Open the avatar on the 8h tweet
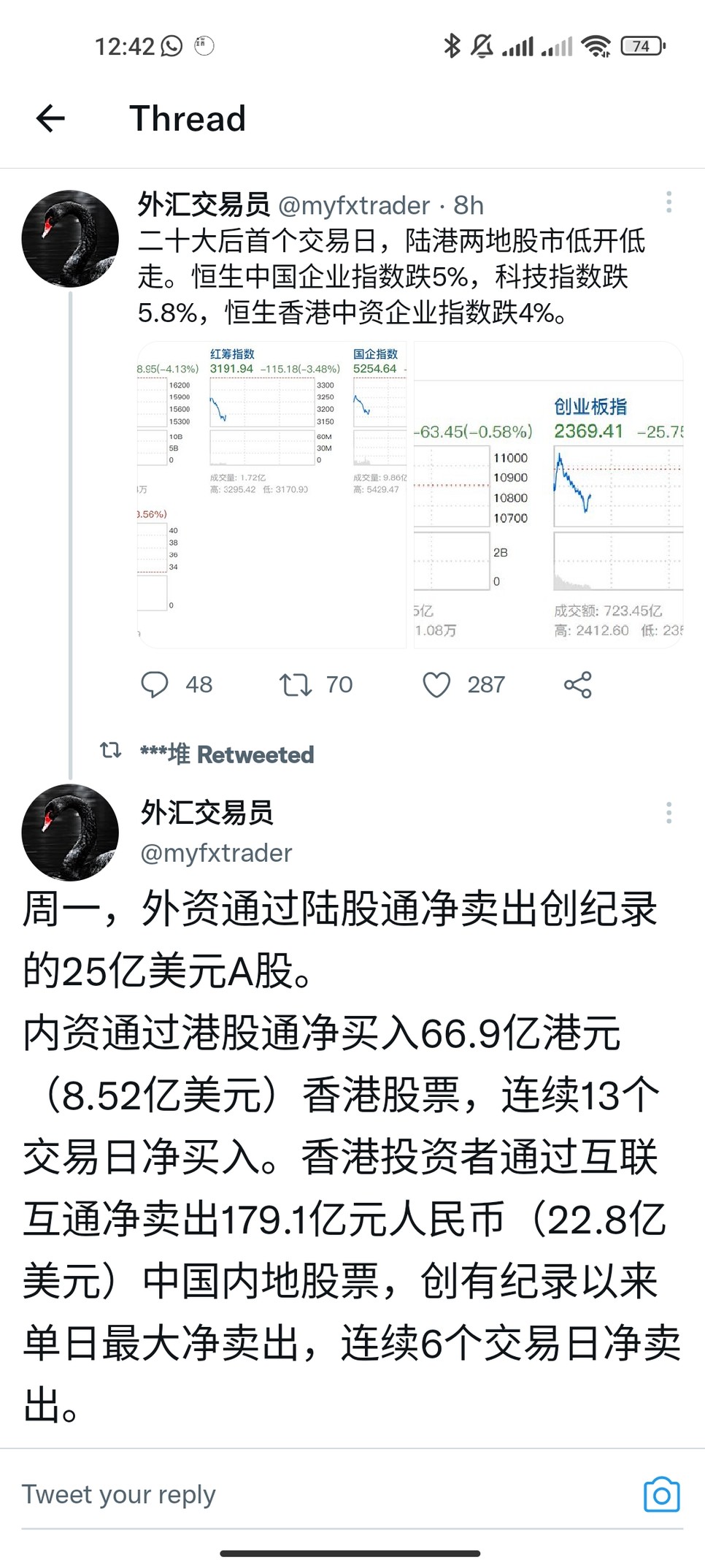 point(70,239)
